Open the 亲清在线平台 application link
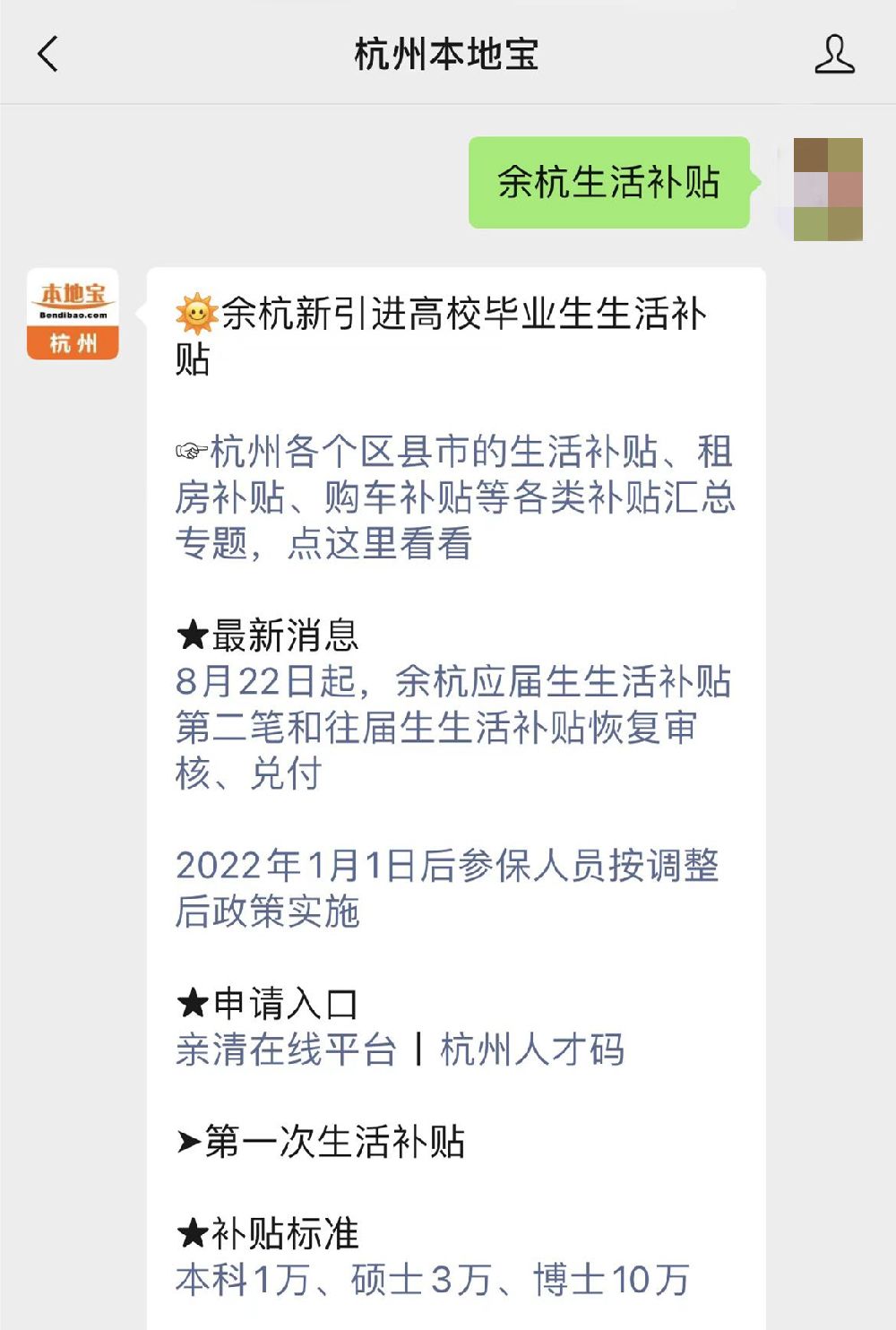The height and width of the screenshot is (1330, 896). (x=286, y=1049)
